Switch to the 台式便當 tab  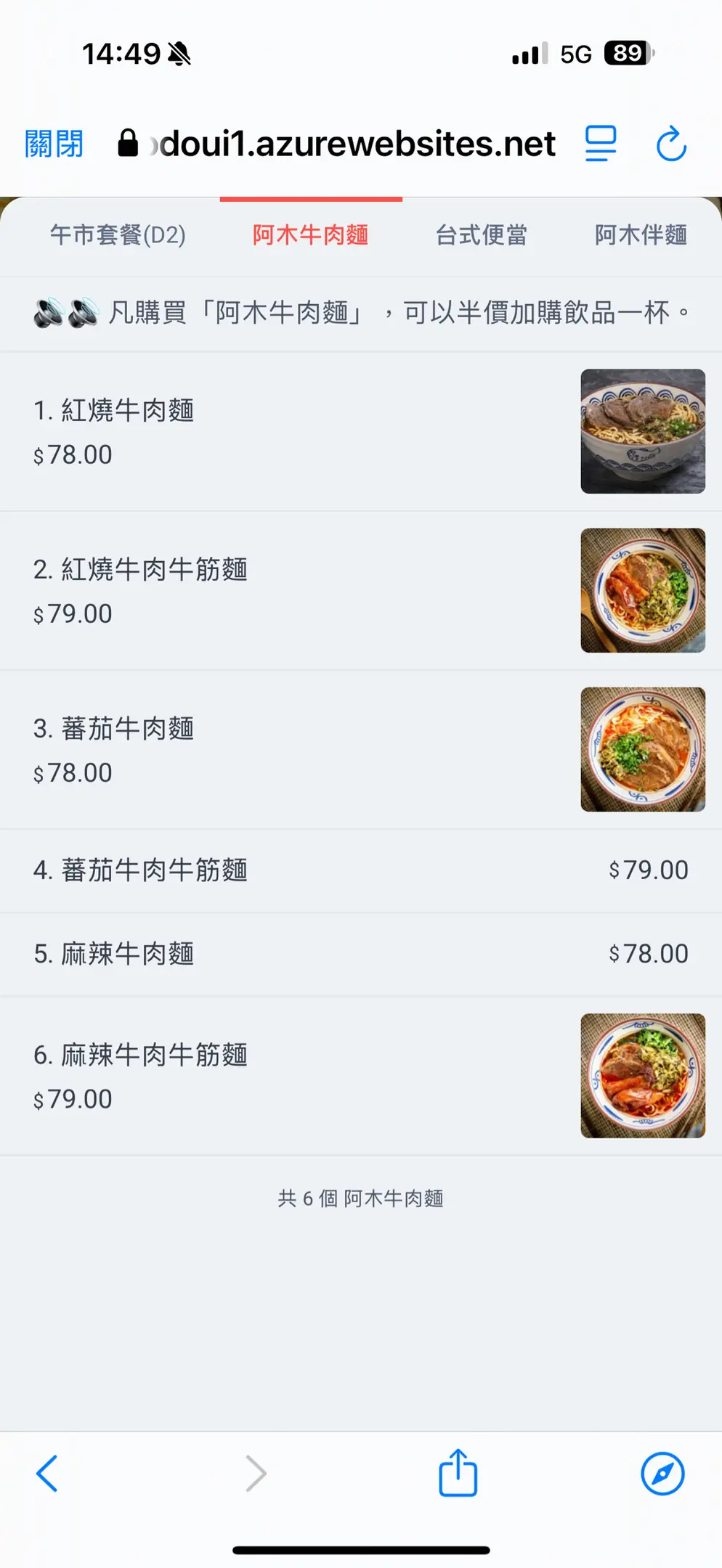481,235
